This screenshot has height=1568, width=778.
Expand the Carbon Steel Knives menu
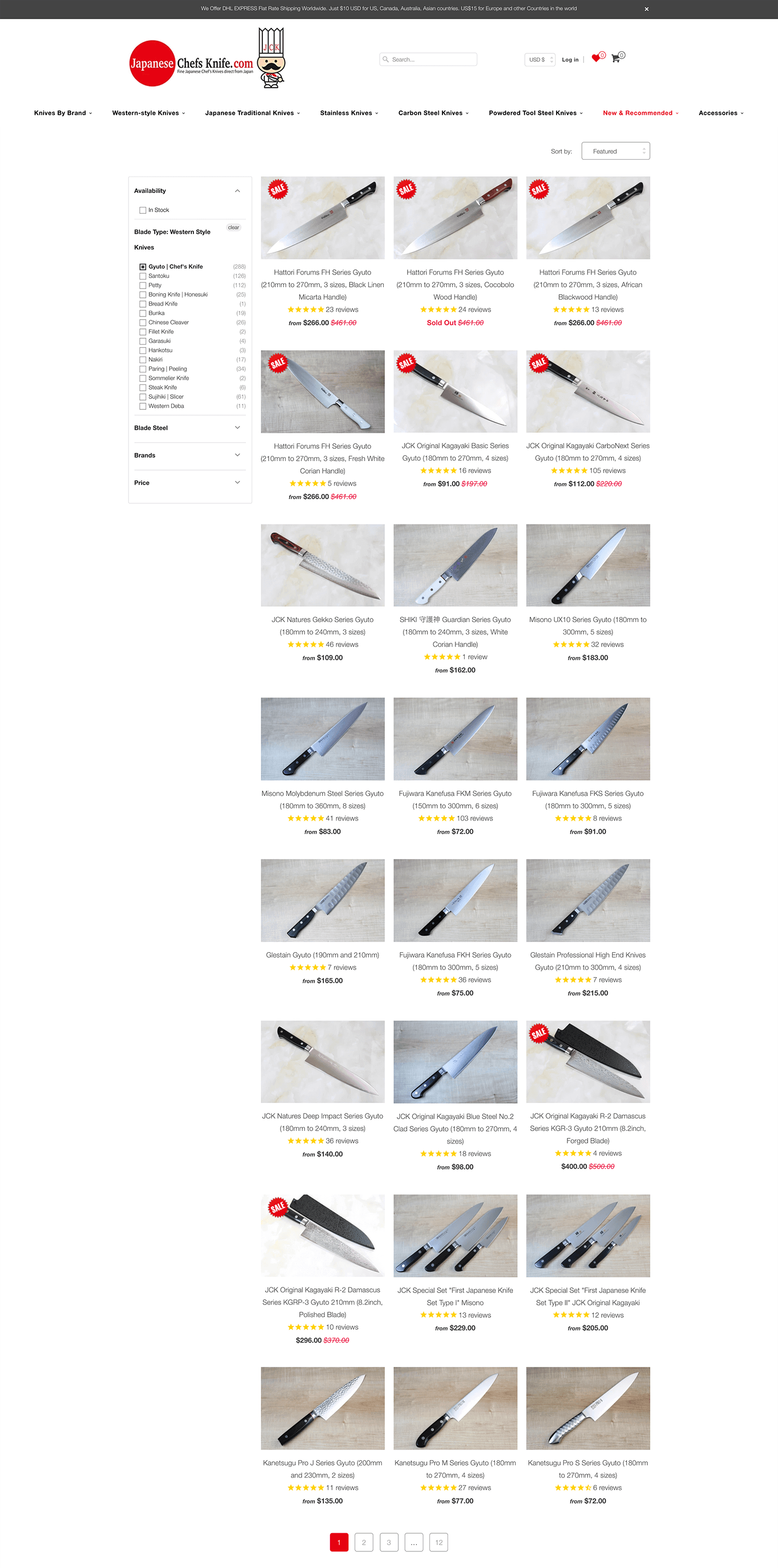(x=433, y=113)
